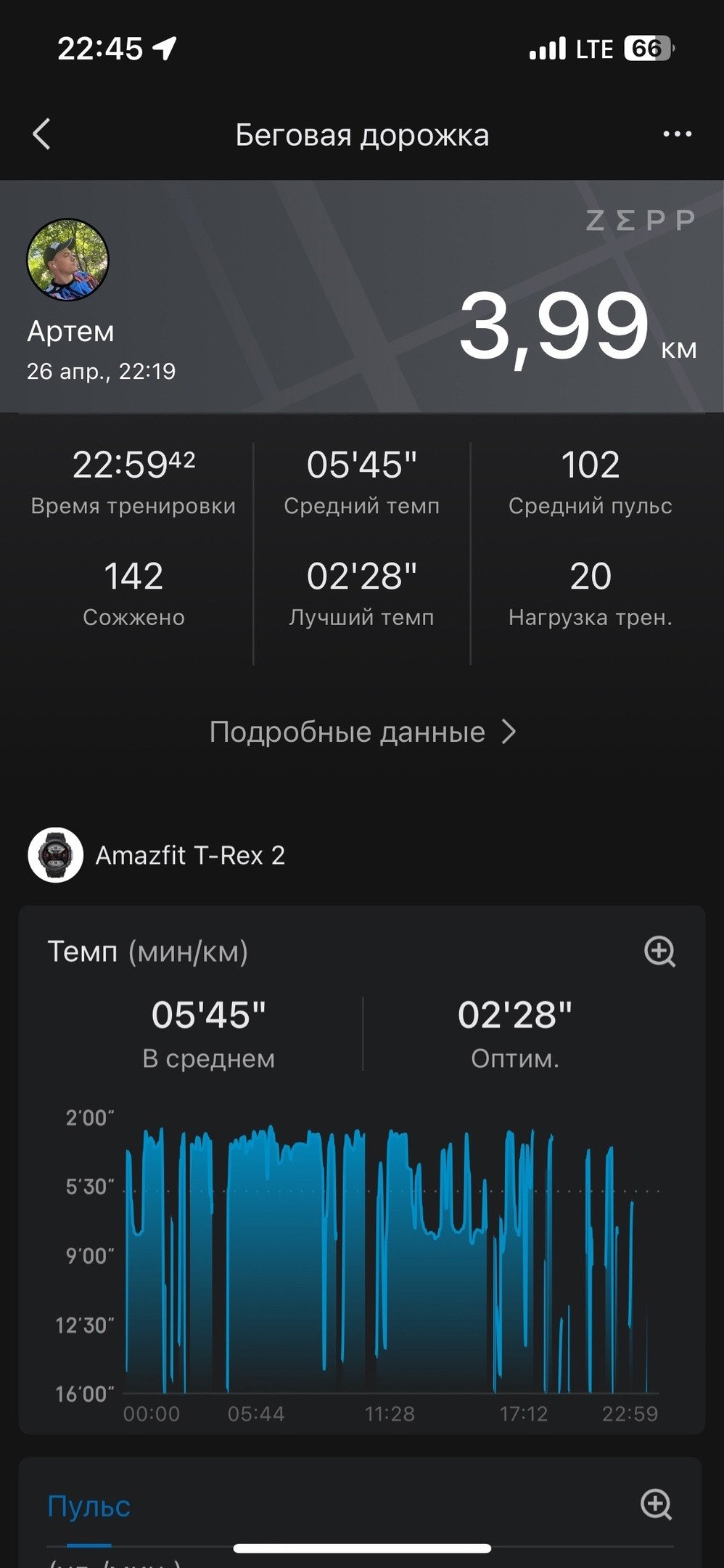Open Подробные данные detailed stats

(x=363, y=732)
